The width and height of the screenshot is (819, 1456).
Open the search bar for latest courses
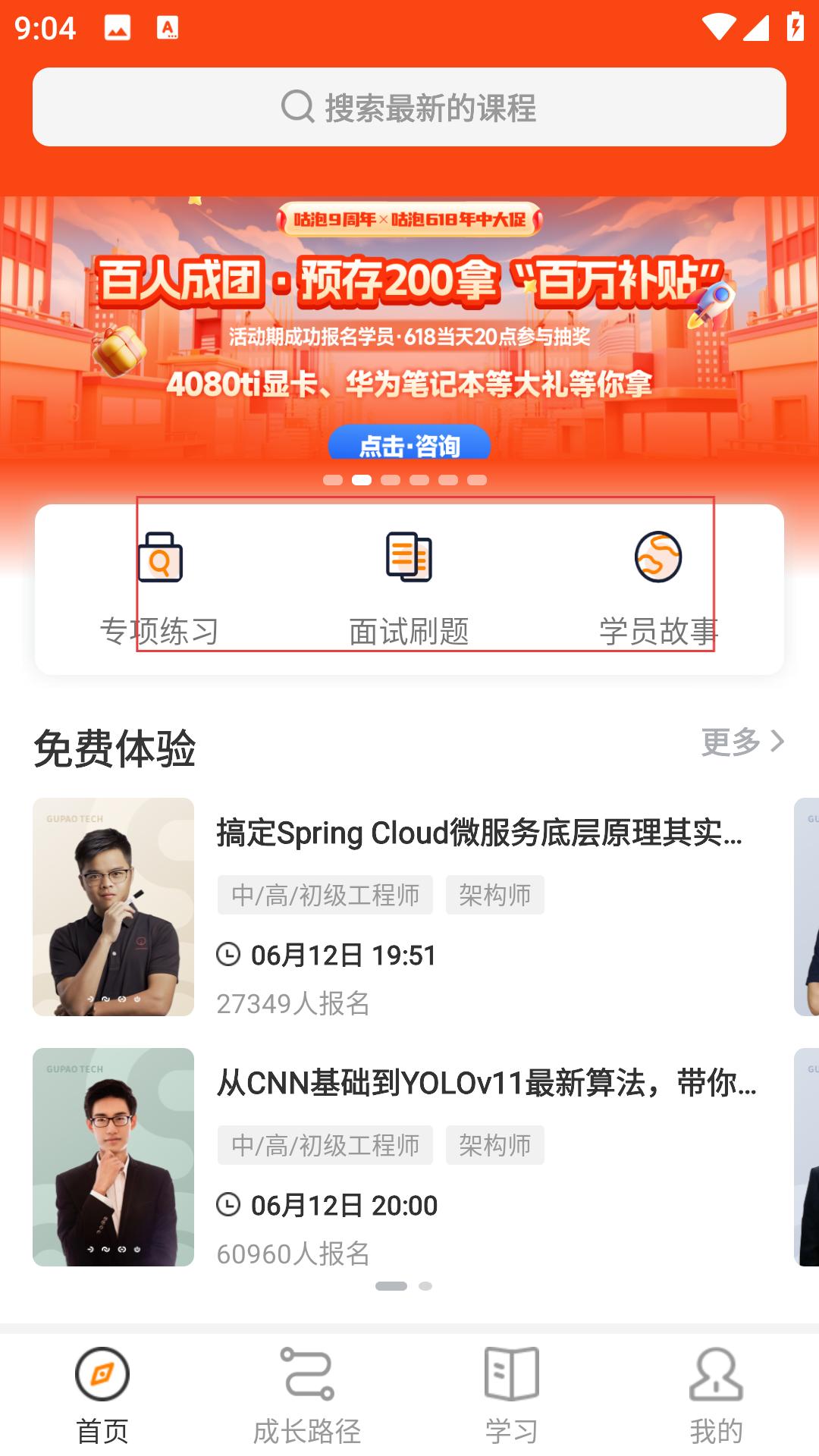coord(409,107)
